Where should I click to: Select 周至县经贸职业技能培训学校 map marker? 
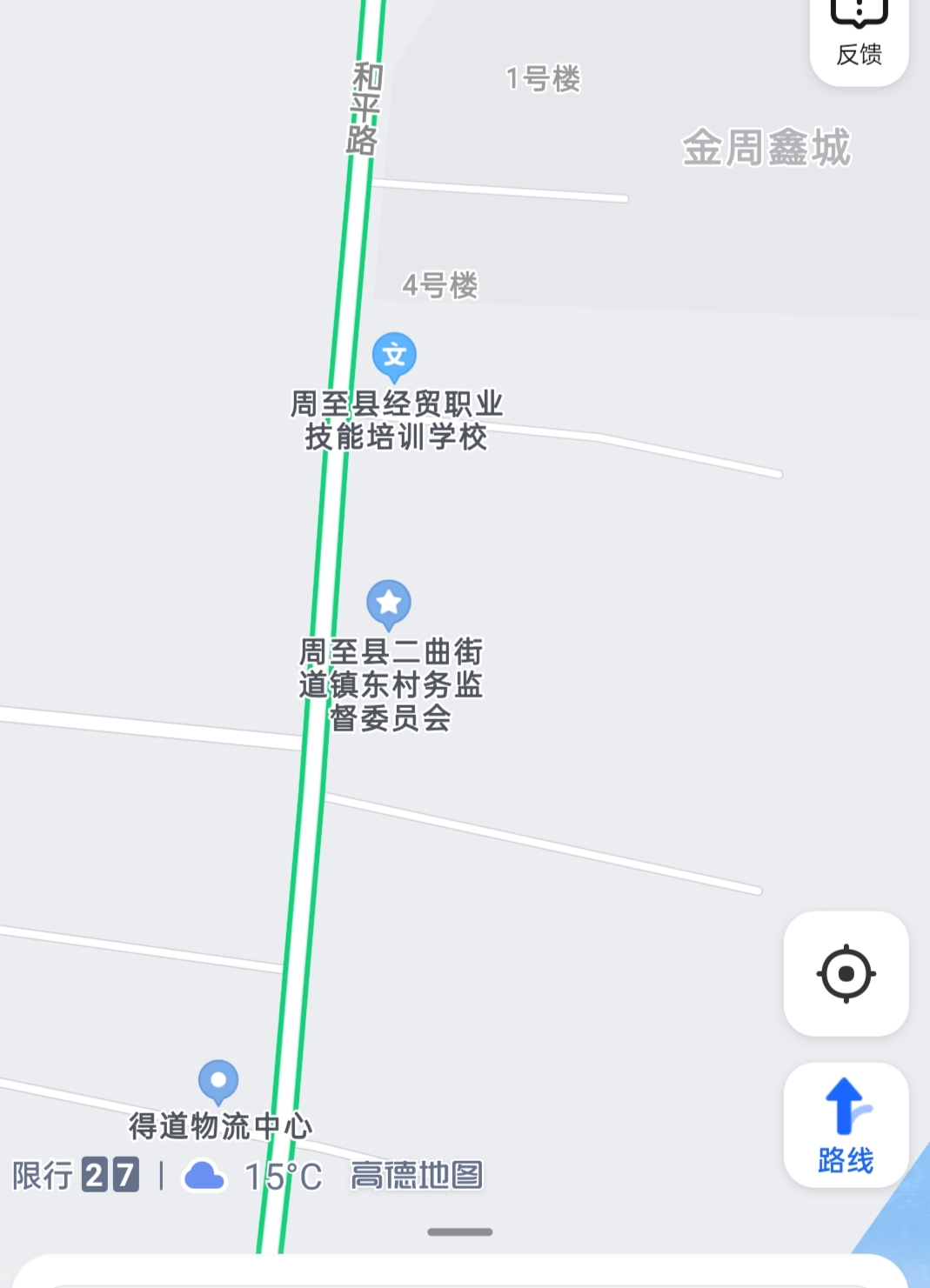394,356
